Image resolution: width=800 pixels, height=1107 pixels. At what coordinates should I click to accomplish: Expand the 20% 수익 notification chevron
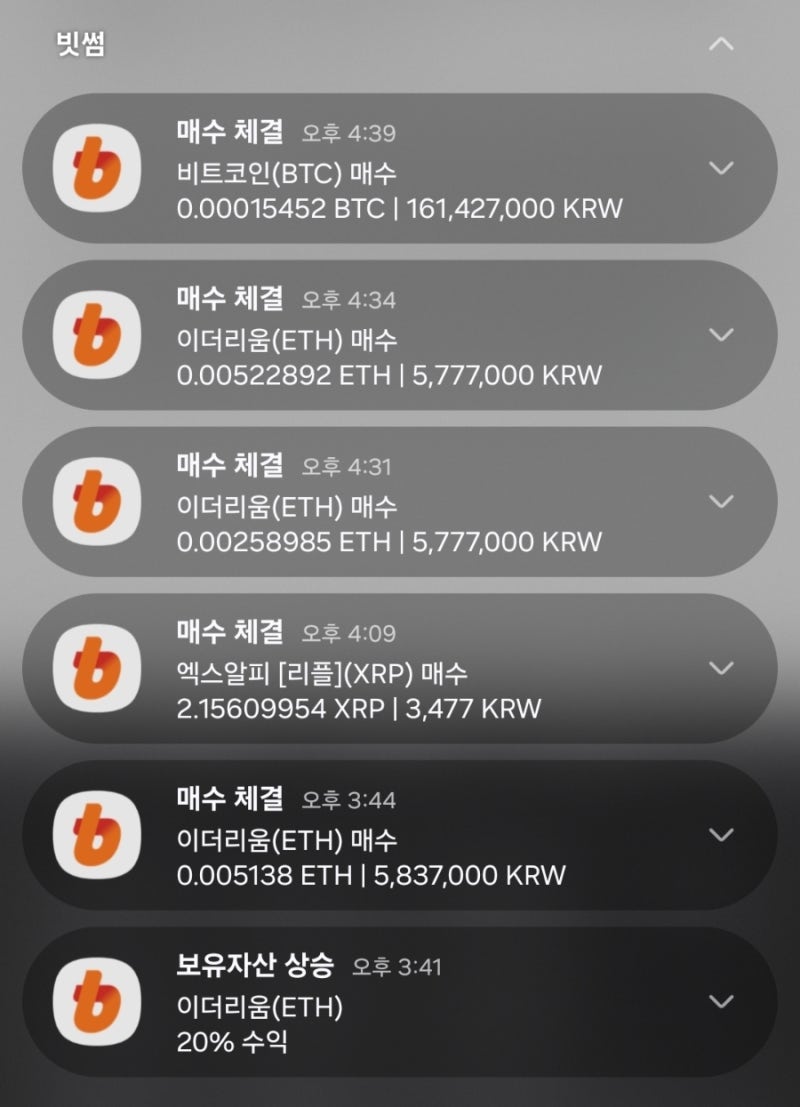click(721, 1001)
